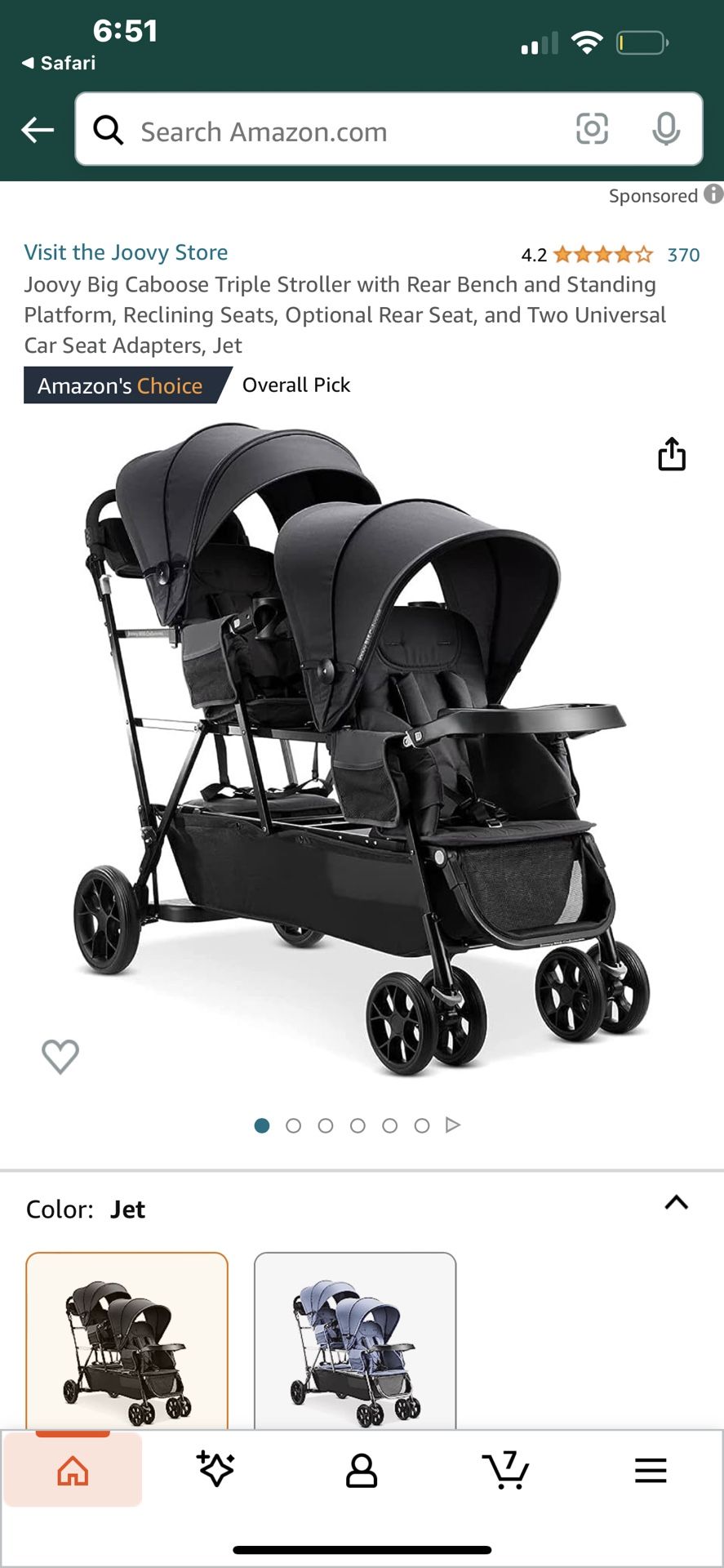Add the stroller to wish list heart
Image resolution: width=724 pixels, height=1568 pixels.
click(60, 1056)
